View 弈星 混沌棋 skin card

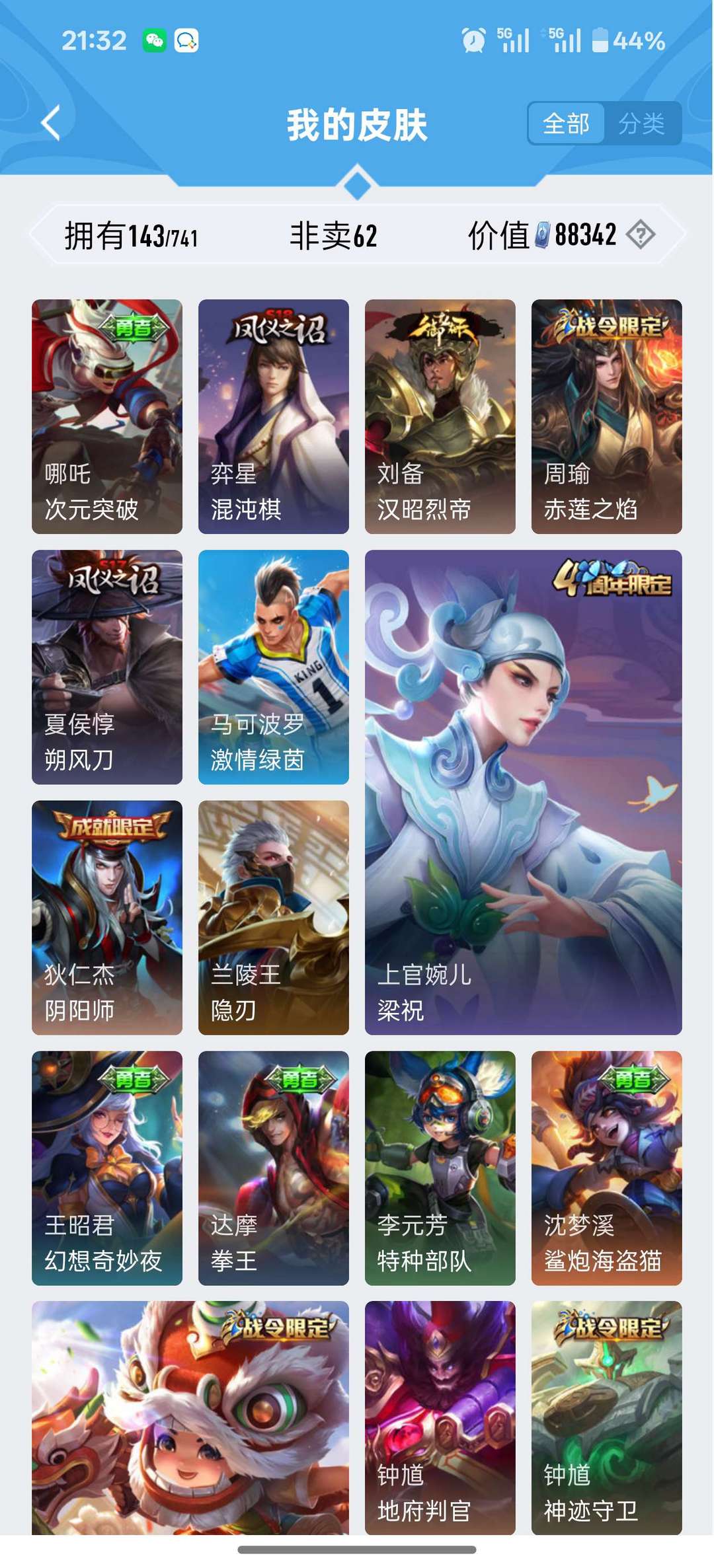274,416
